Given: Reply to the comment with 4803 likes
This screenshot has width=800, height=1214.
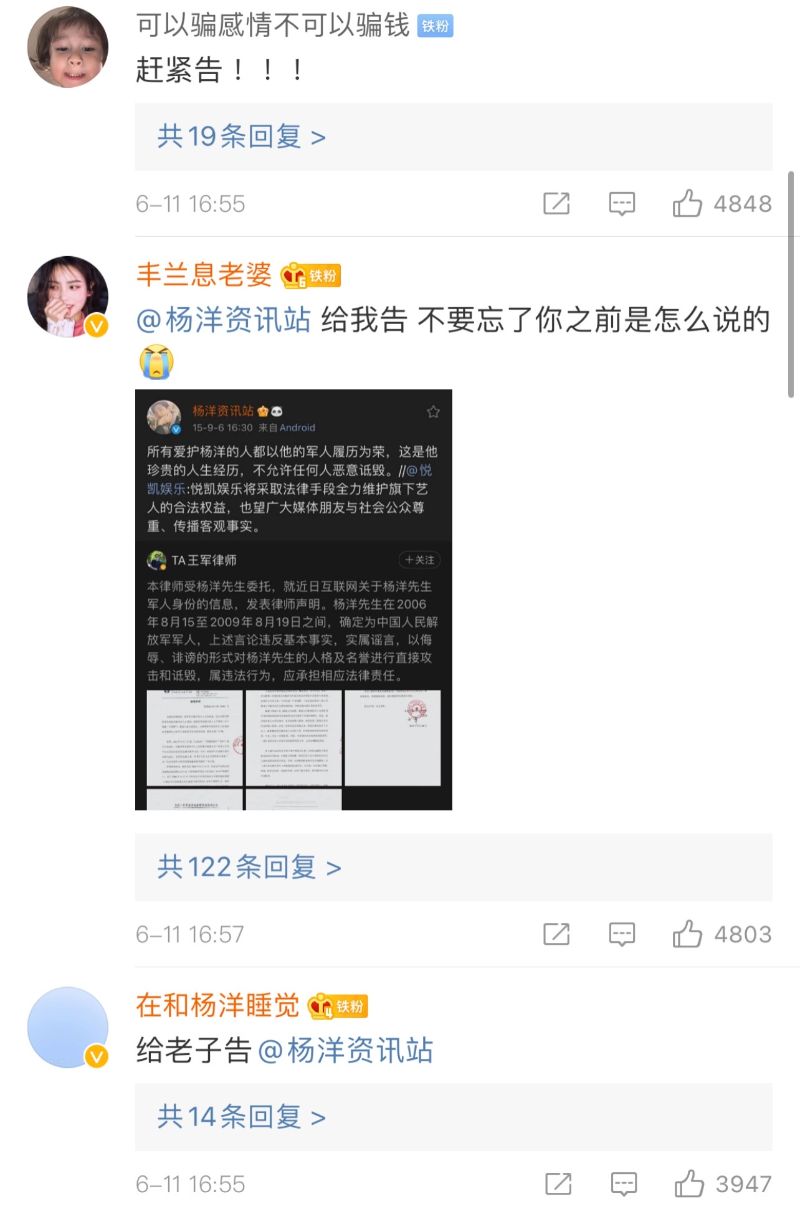Looking at the screenshot, I should pyautogui.click(x=622, y=934).
